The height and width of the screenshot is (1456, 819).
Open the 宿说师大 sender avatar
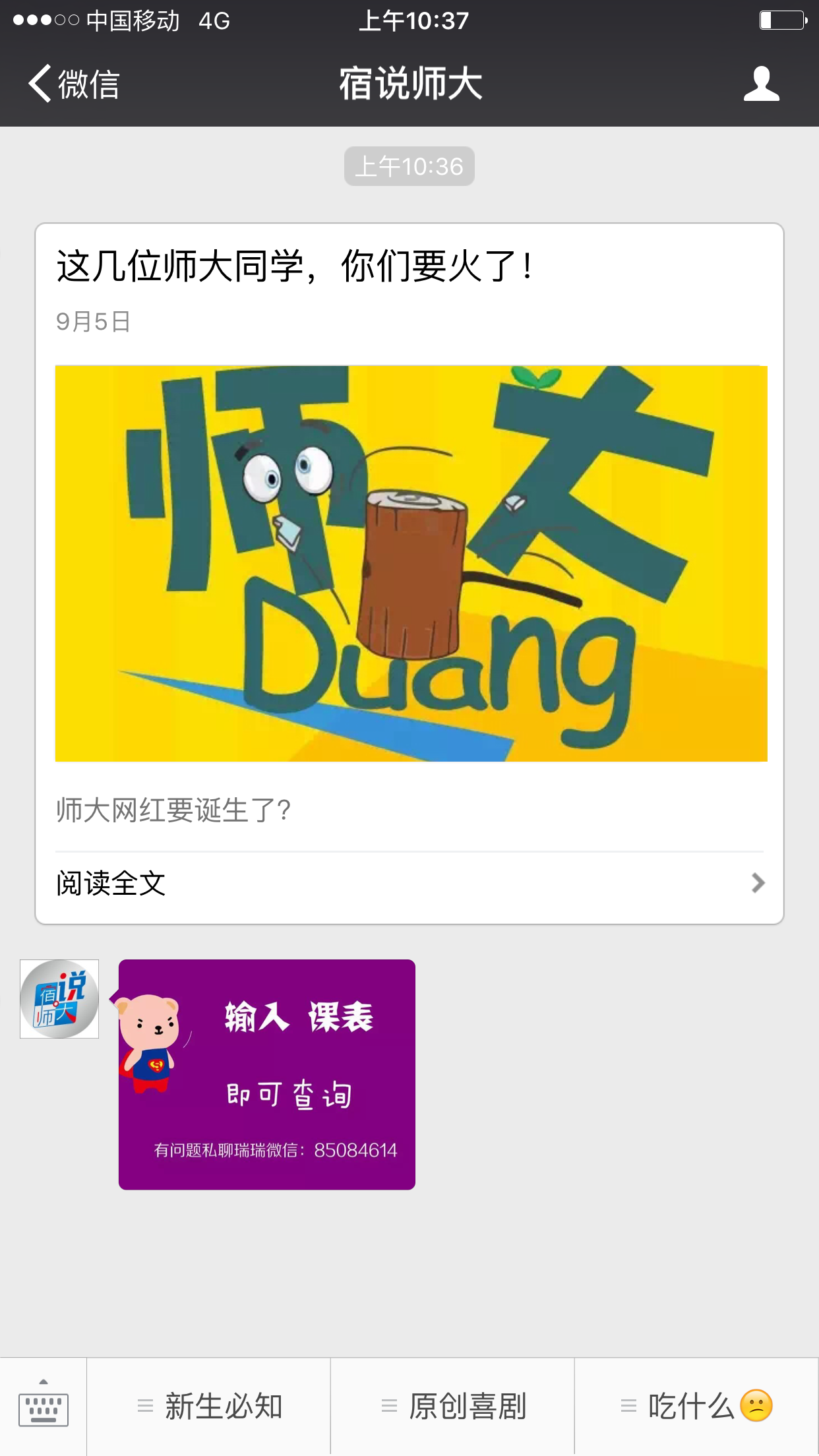coord(59,999)
